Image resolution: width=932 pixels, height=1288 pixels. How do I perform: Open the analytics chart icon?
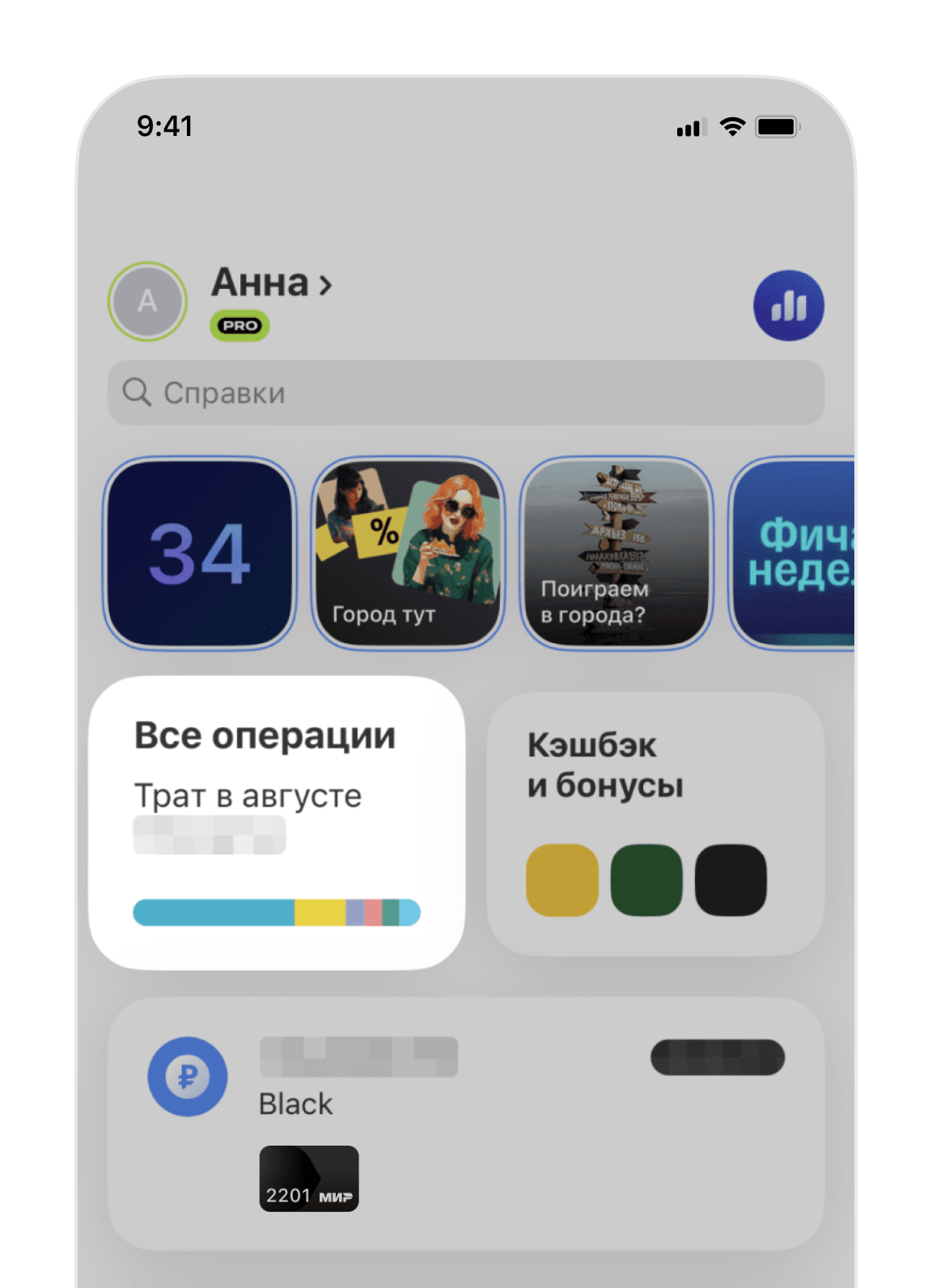pyautogui.click(x=788, y=305)
